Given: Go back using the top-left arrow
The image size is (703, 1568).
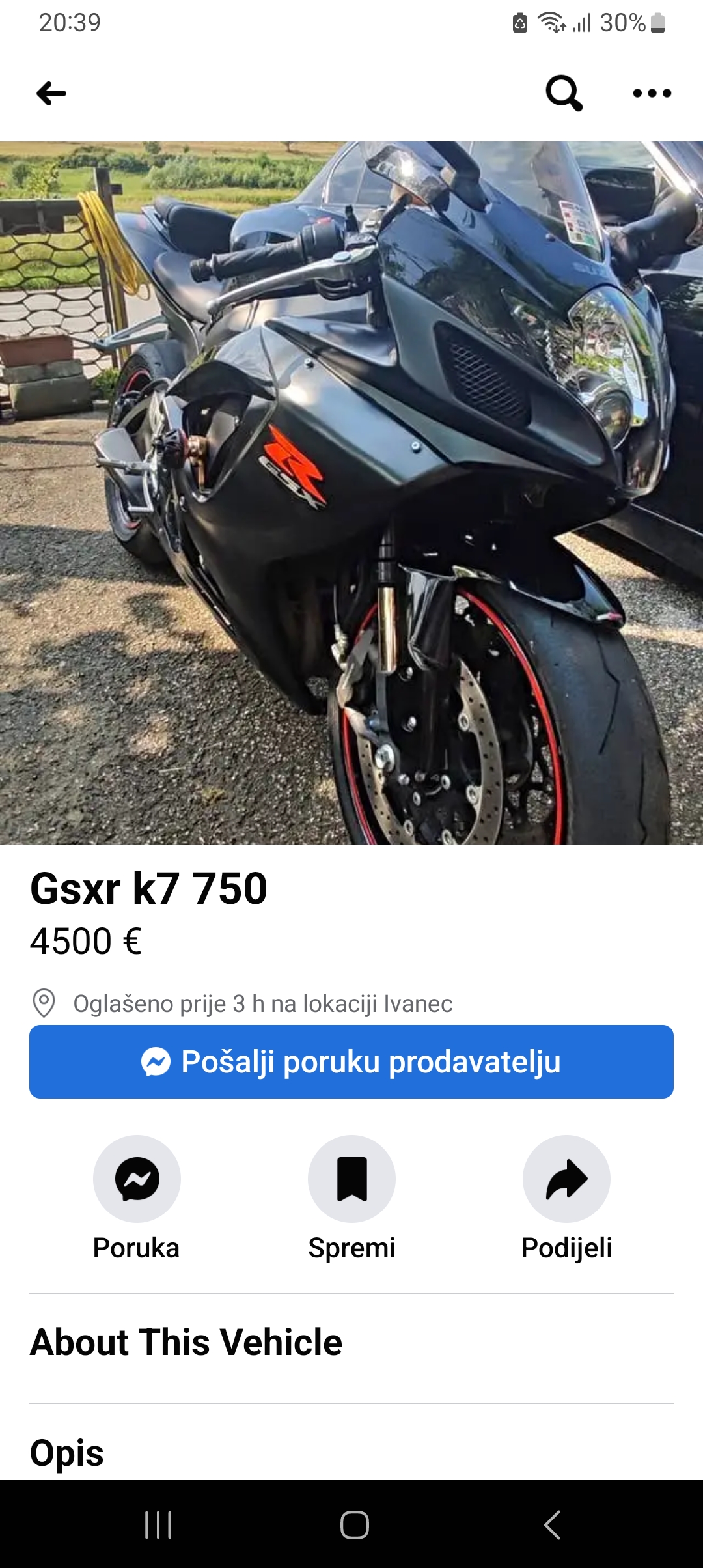Looking at the screenshot, I should click(x=51, y=94).
